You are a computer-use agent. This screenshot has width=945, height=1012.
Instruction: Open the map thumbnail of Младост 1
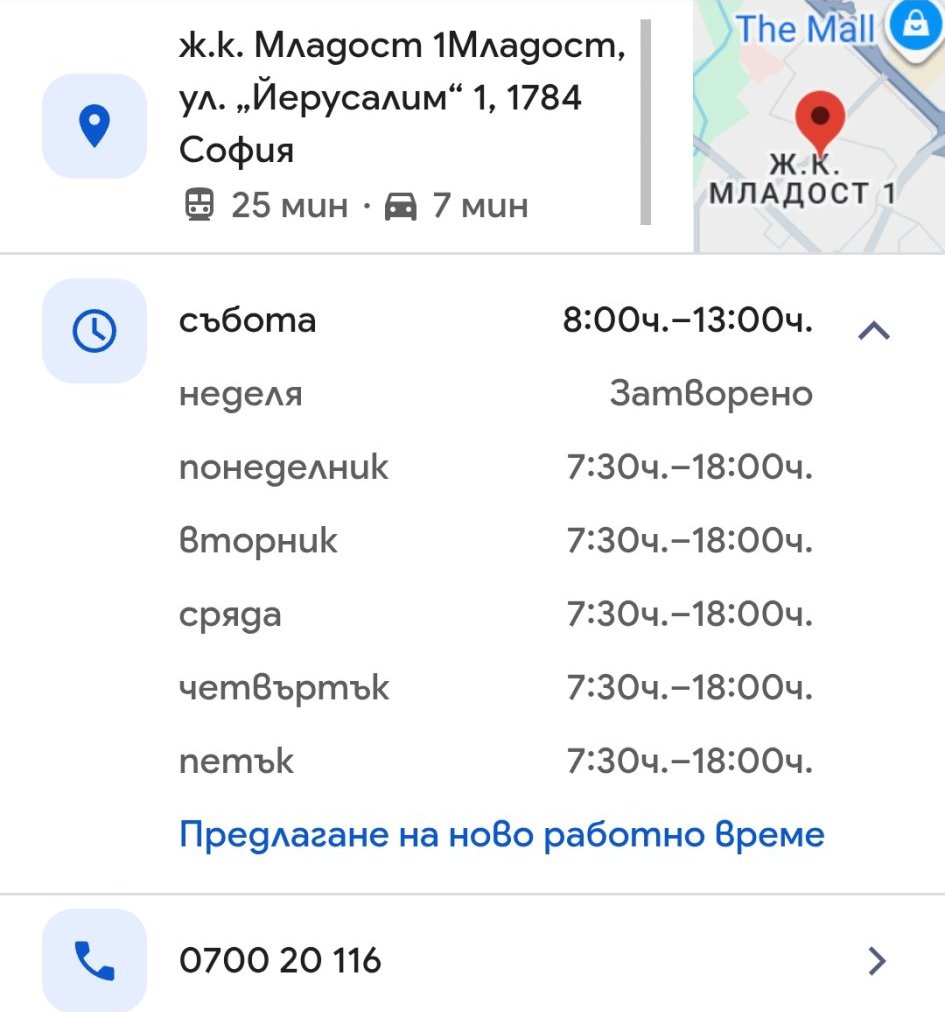point(819,125)
